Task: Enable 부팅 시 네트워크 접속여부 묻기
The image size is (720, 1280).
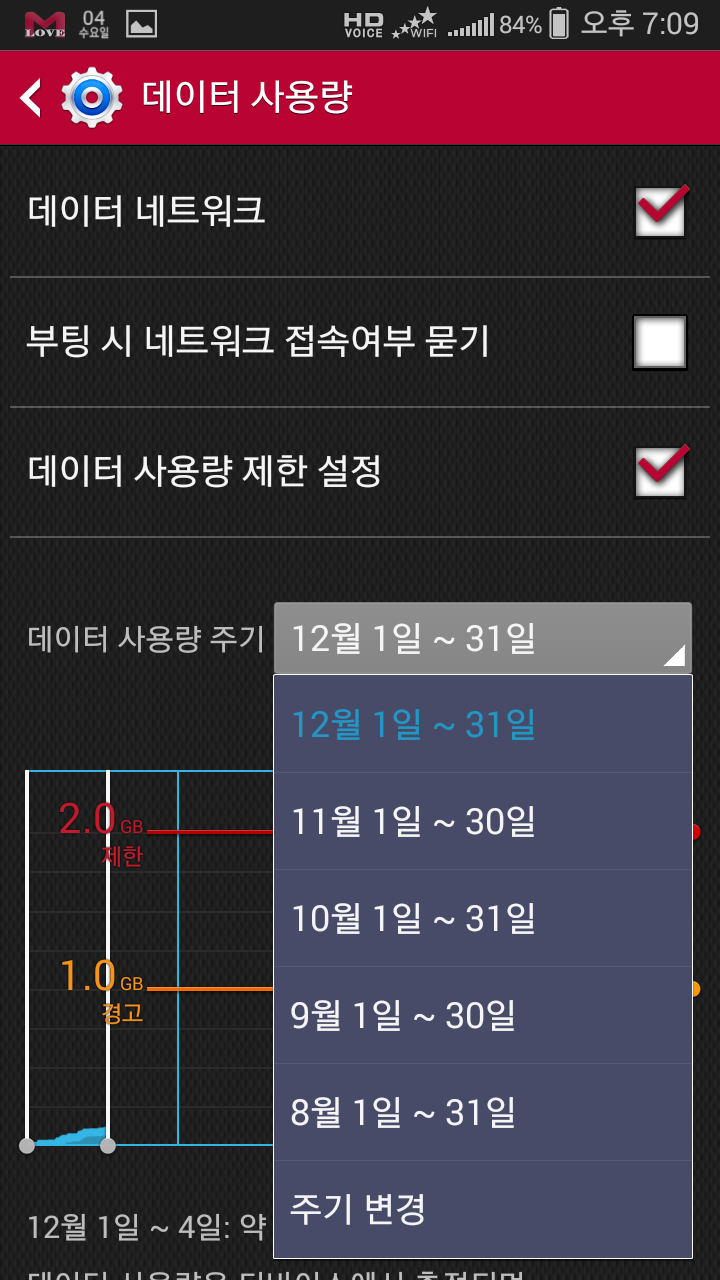Action: click(660, 342)
